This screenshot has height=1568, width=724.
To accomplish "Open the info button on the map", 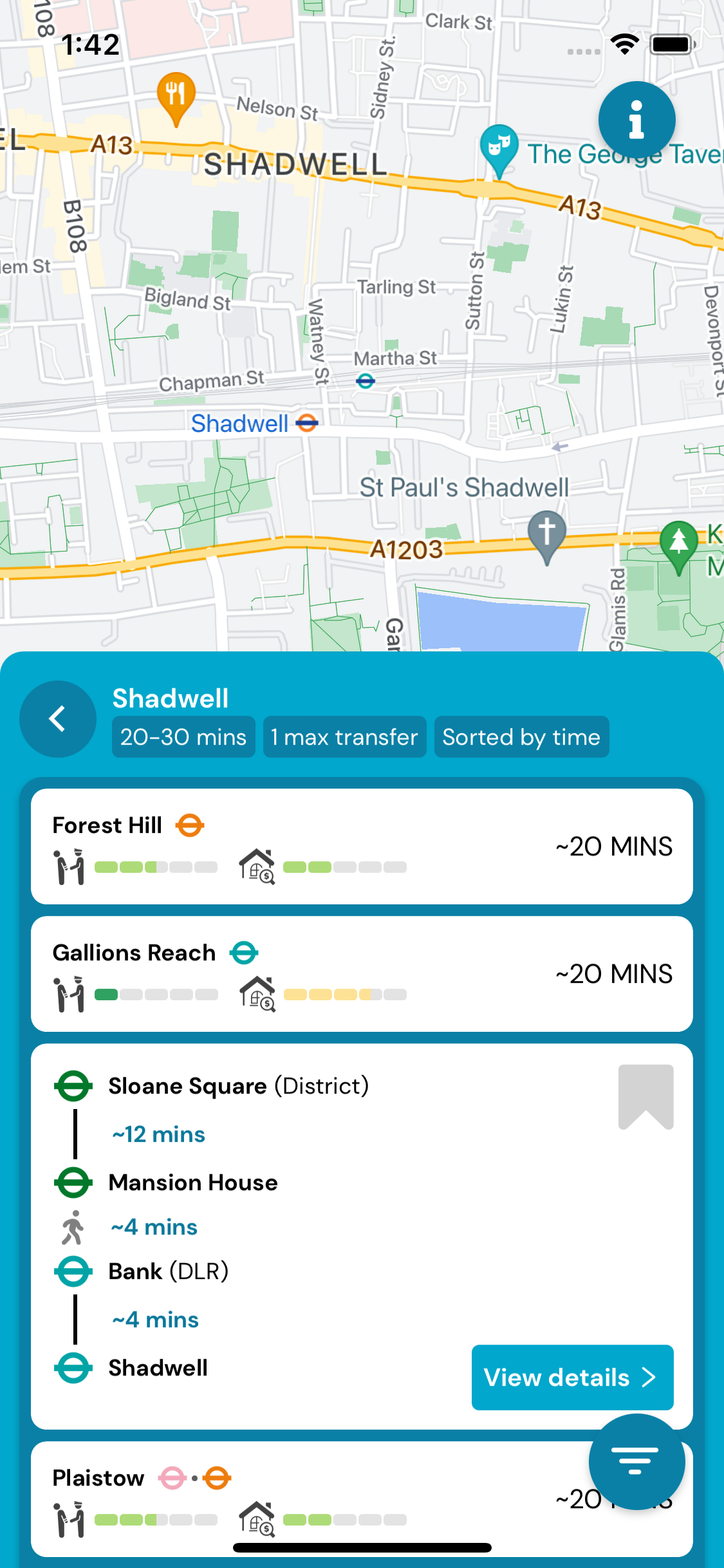I will [x=636, y=120].
